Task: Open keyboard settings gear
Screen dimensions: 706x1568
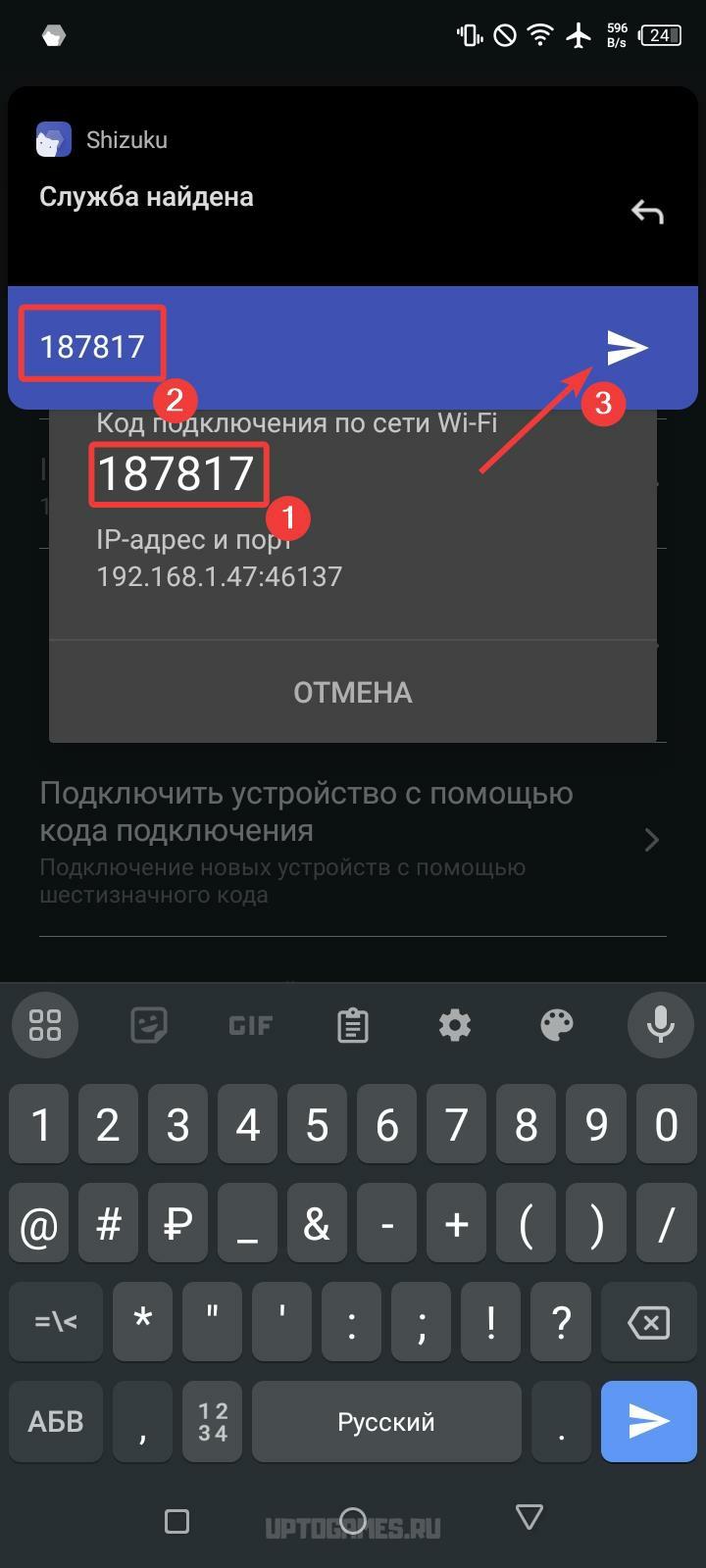Action: click(x=455, y=1025)
